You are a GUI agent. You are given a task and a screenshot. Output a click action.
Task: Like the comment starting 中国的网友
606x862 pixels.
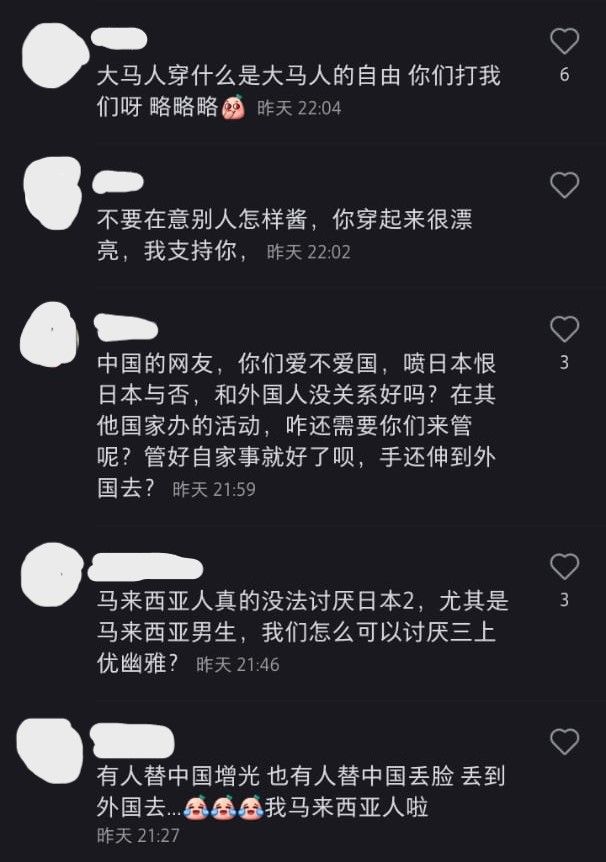click(x=565, y=329)
